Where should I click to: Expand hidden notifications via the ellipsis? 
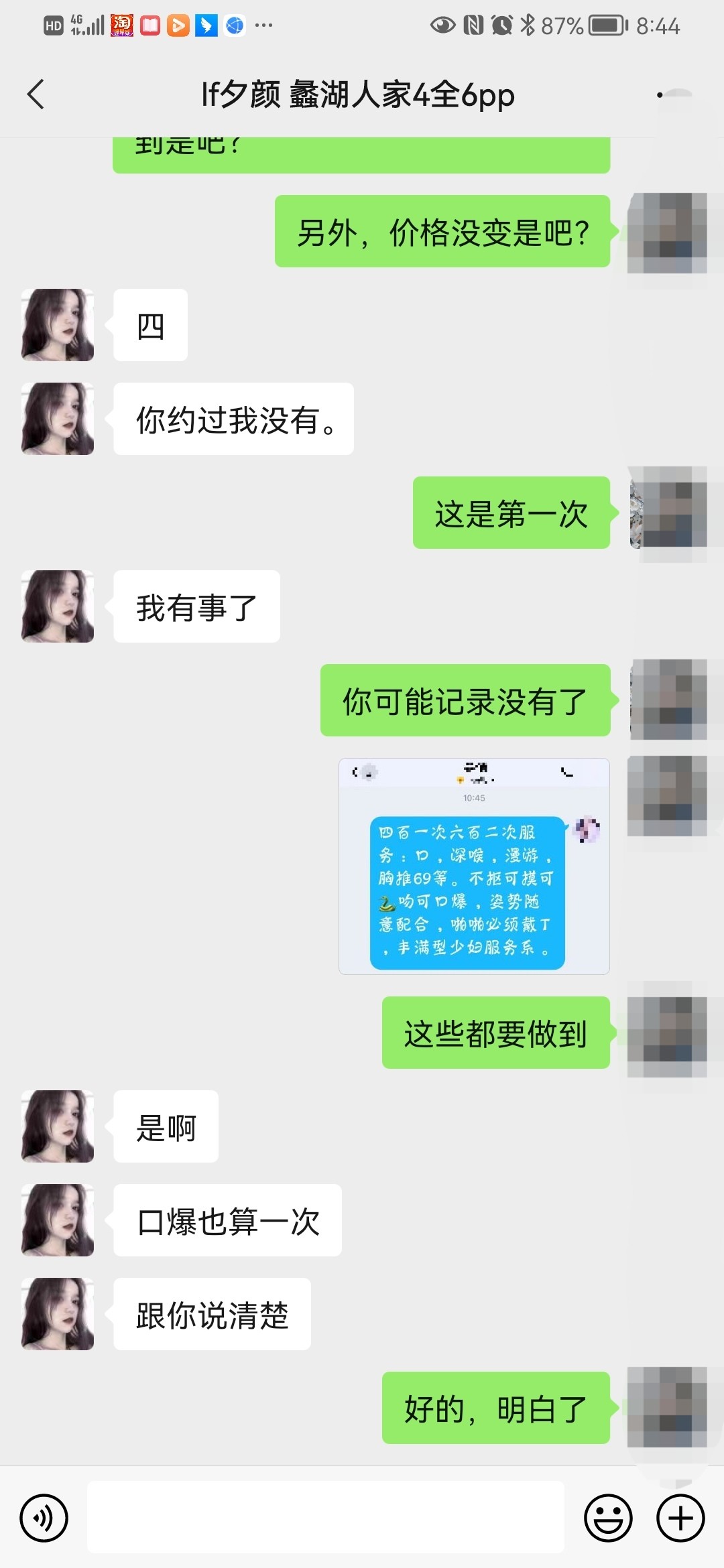263,27
